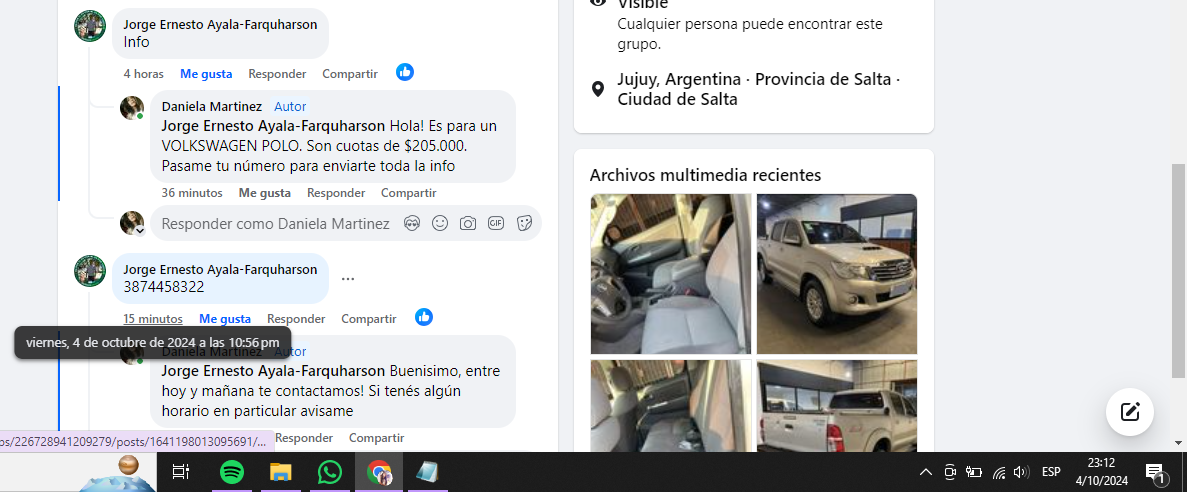Add a sticker to the reply
This screenshot has width=1187, height=492.
524,224
